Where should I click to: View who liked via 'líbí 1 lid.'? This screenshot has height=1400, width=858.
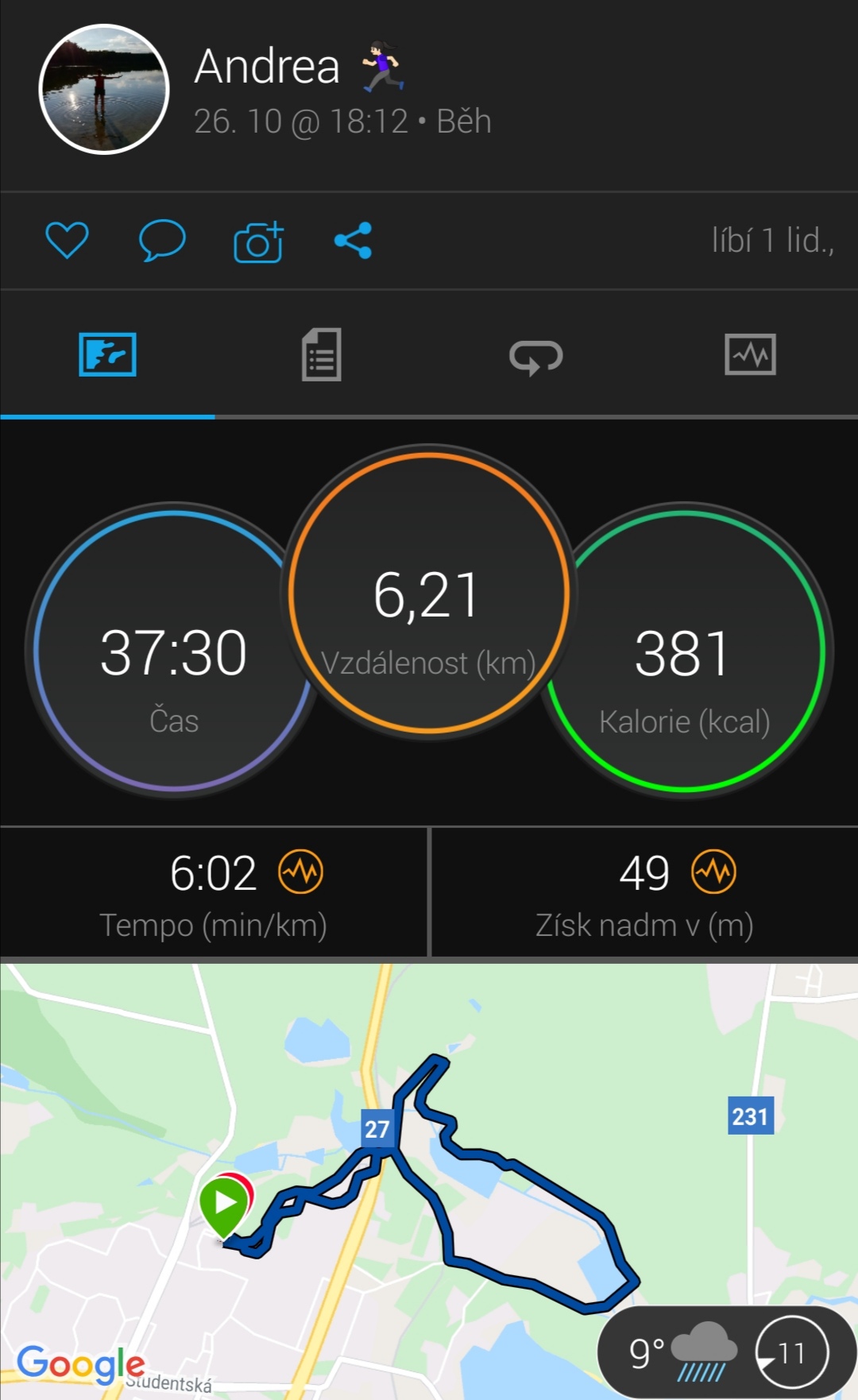coord(772,240)
